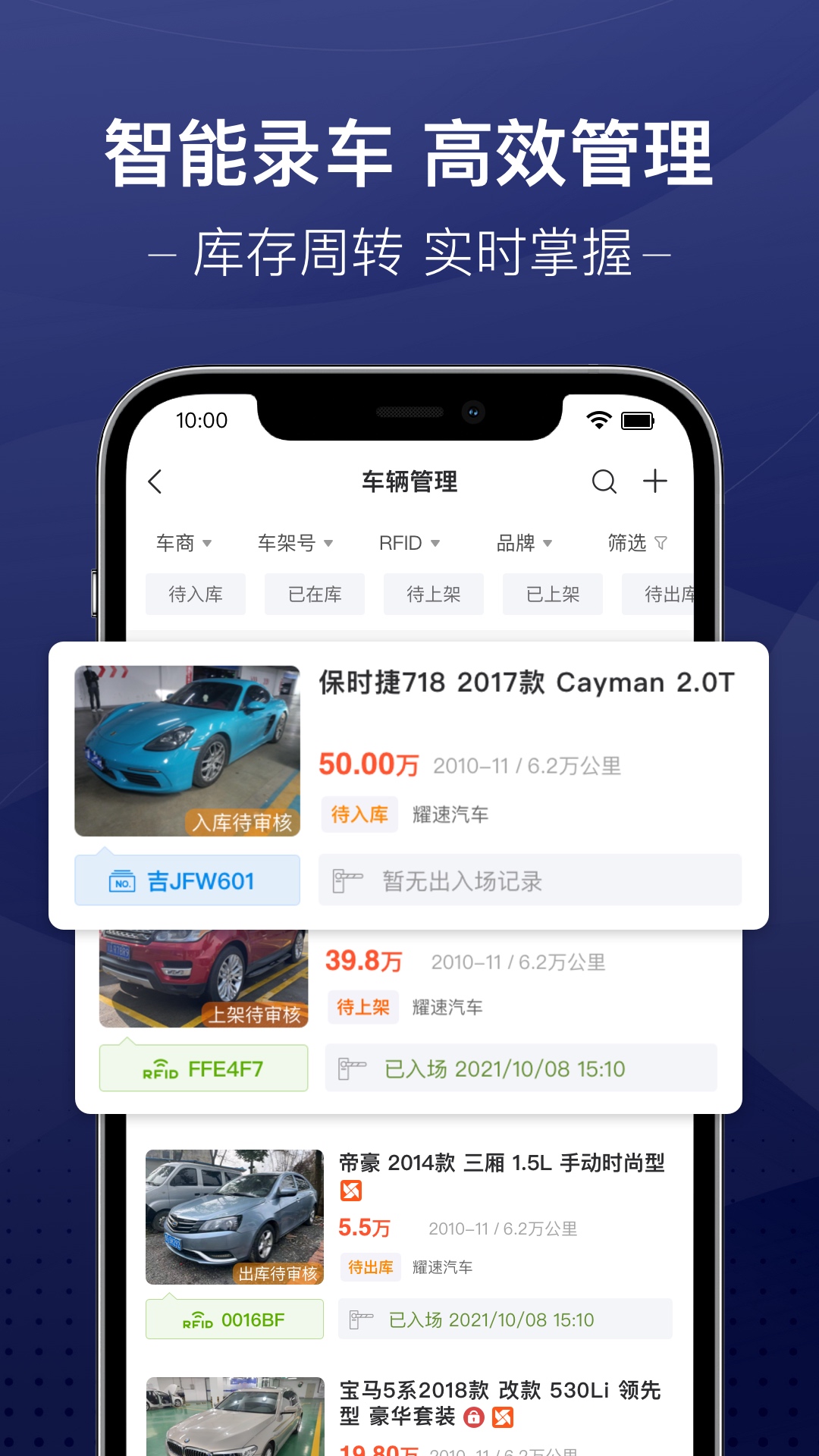819x1456 pixels.
Task: Toggle the 已在库 status filter
Action: pyautogui.click(x=314, y=595)
